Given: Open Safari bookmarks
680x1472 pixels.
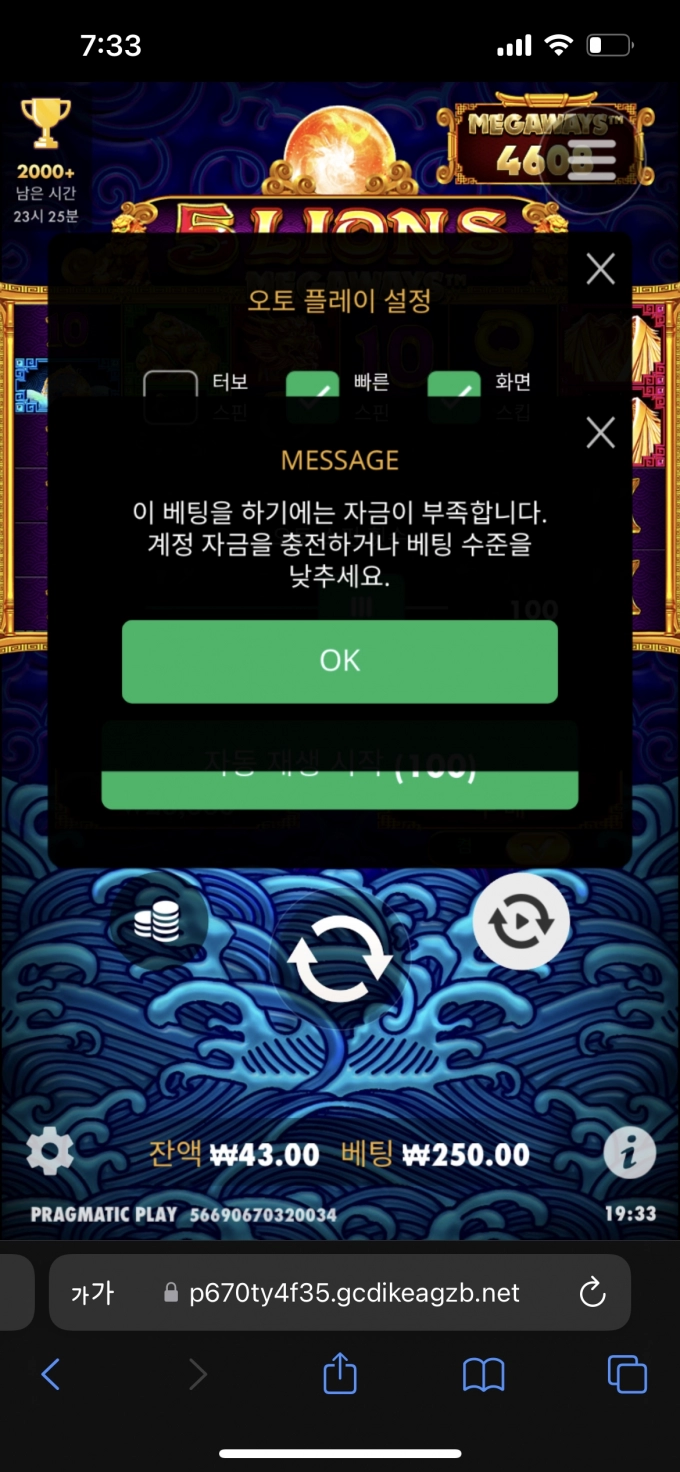Looking at the screenshot, I should [483, 1375].
